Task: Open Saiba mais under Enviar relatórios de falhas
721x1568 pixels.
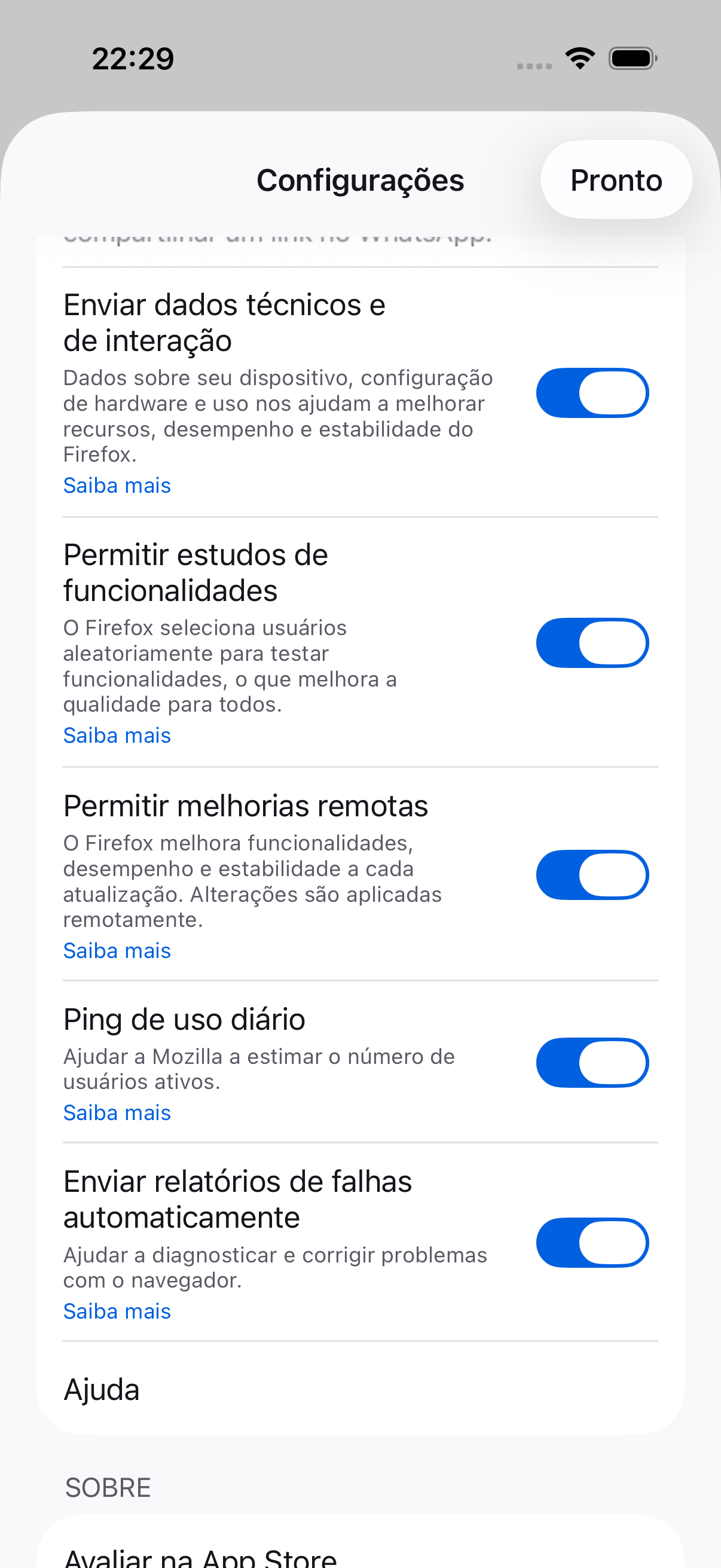Action: [x=117, y=1311]
